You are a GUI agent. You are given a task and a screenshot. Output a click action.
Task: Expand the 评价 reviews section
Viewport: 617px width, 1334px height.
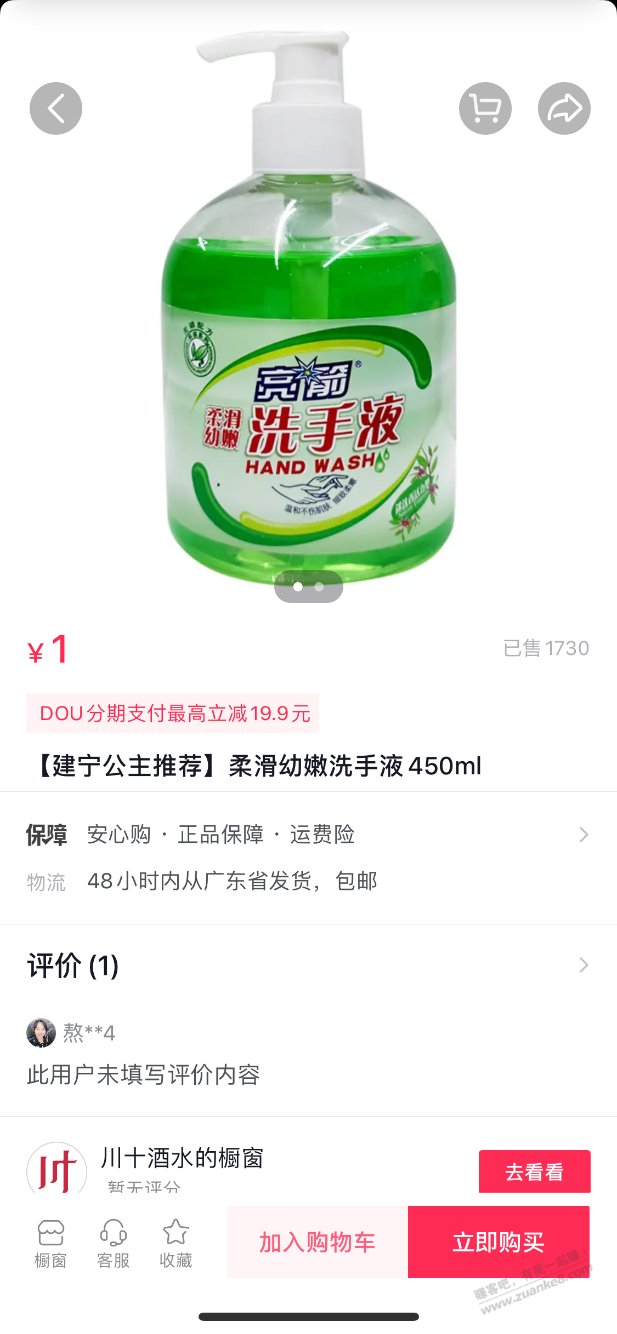coord(308,965)
